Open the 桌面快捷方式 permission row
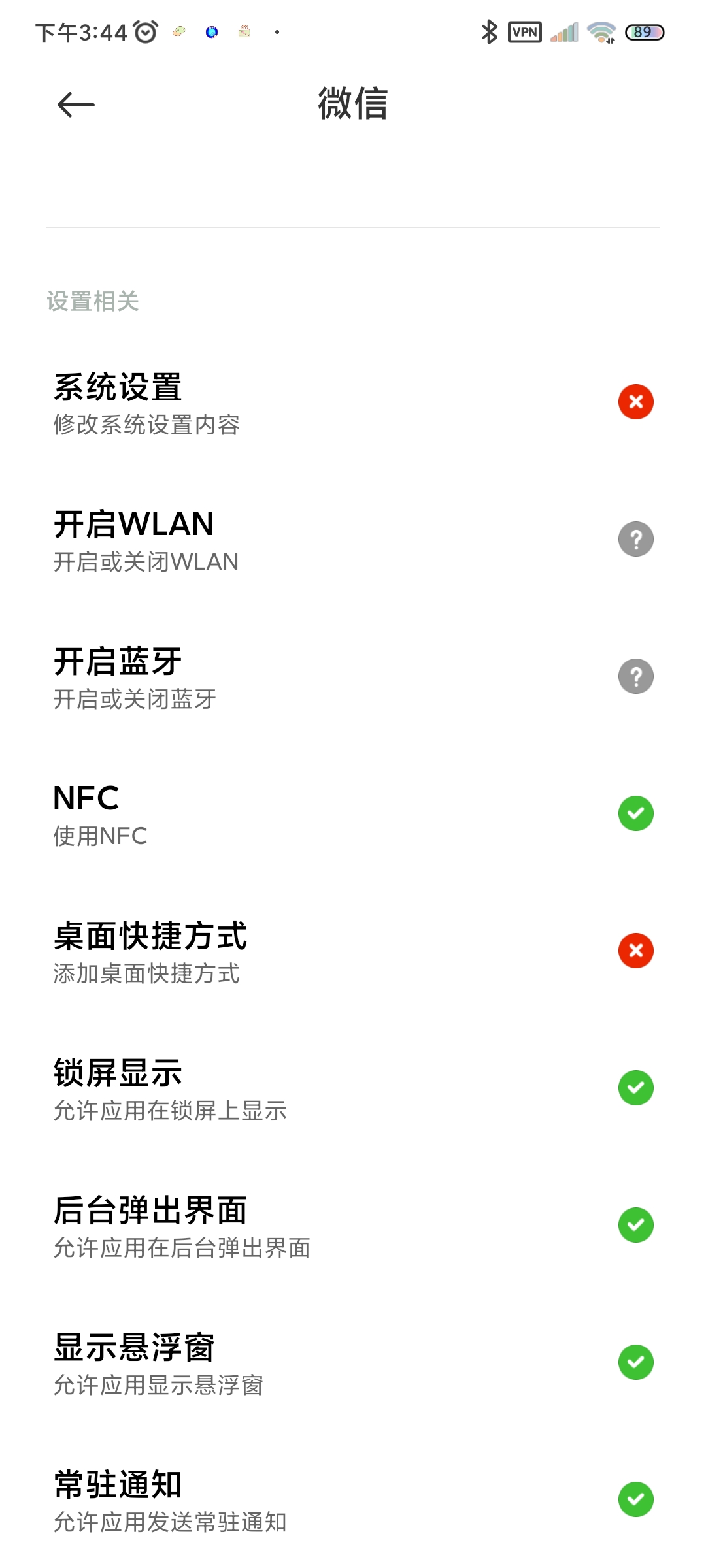 pos(353,951)
